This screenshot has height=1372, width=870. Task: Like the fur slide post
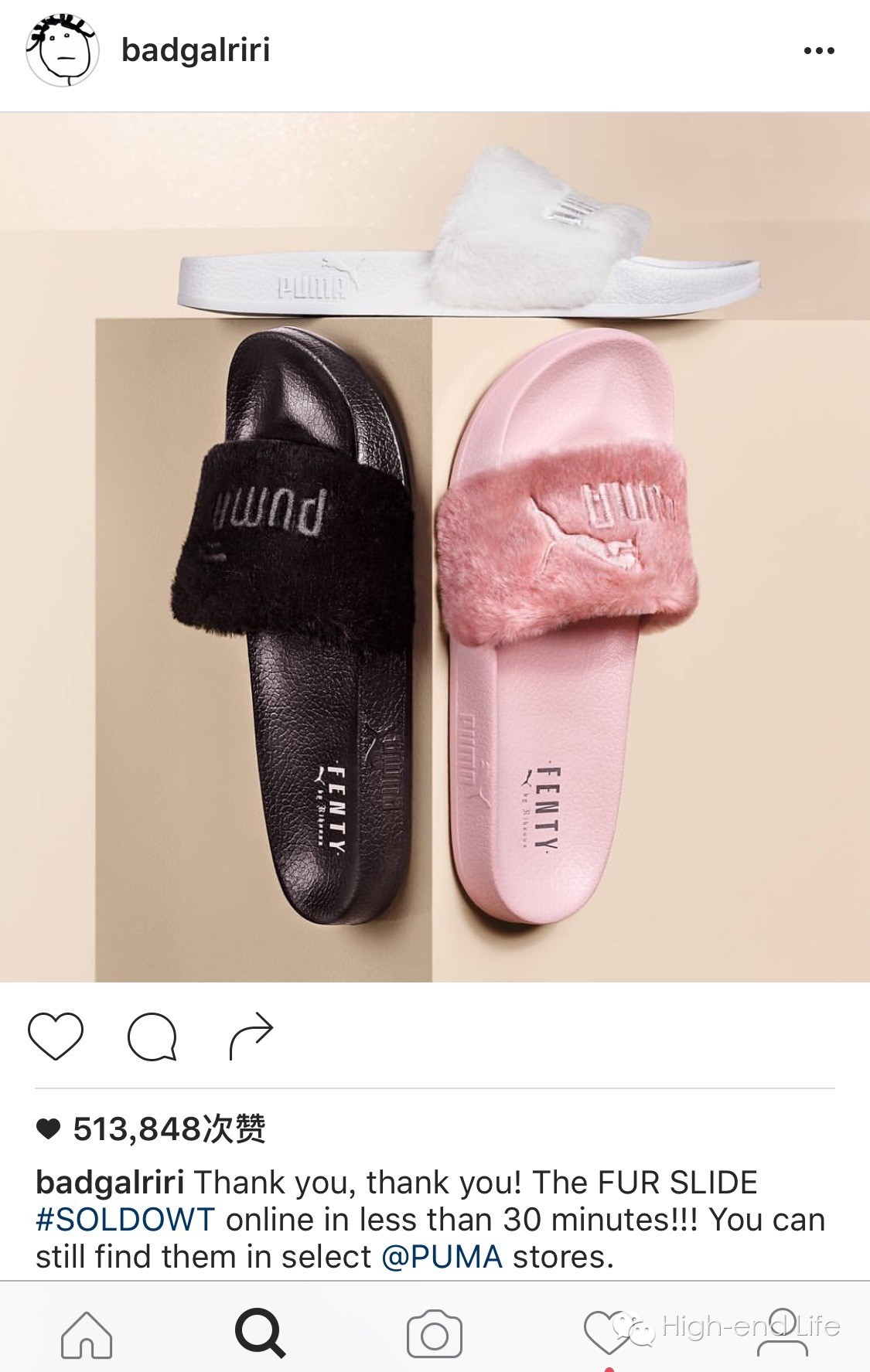(x=55, y=1036)
